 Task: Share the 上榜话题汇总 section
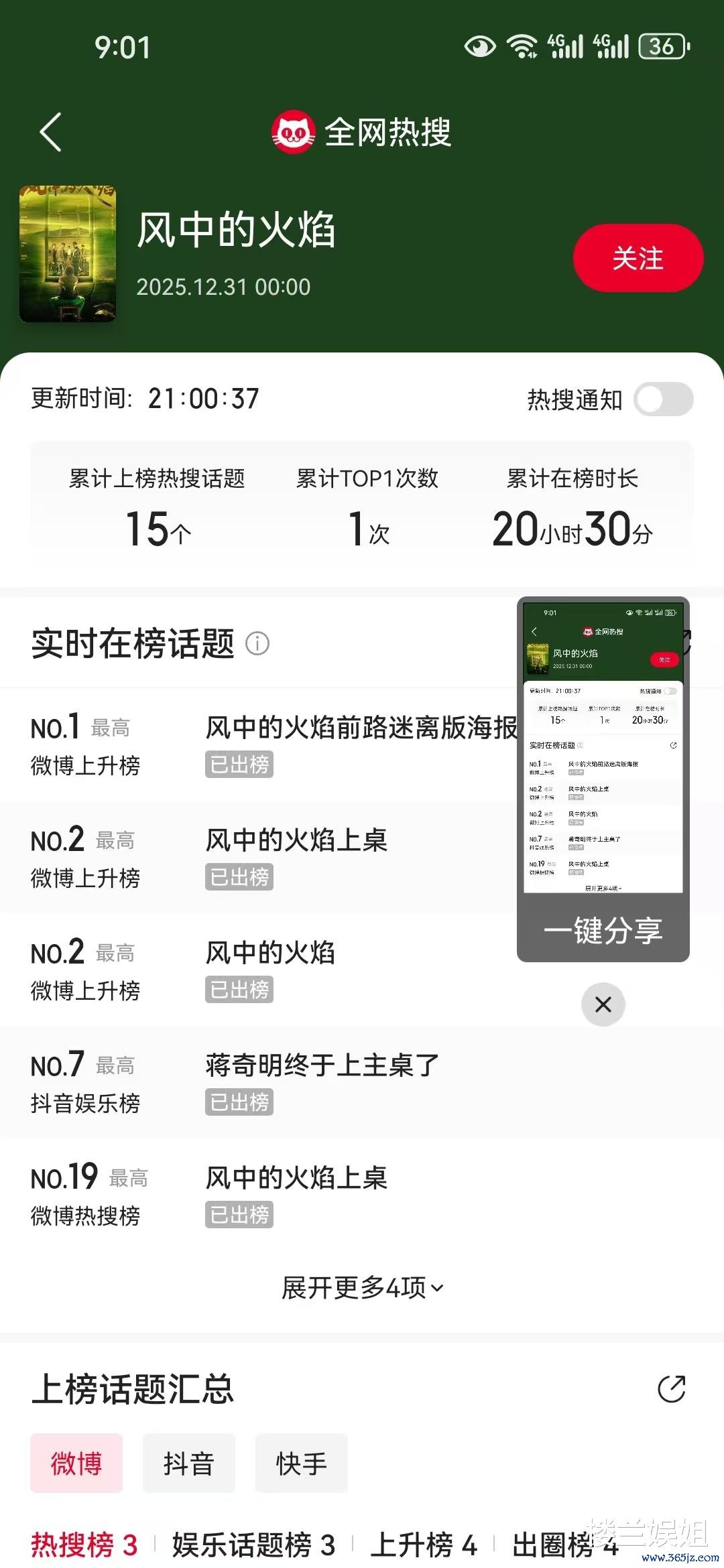tap(671, 1389)
